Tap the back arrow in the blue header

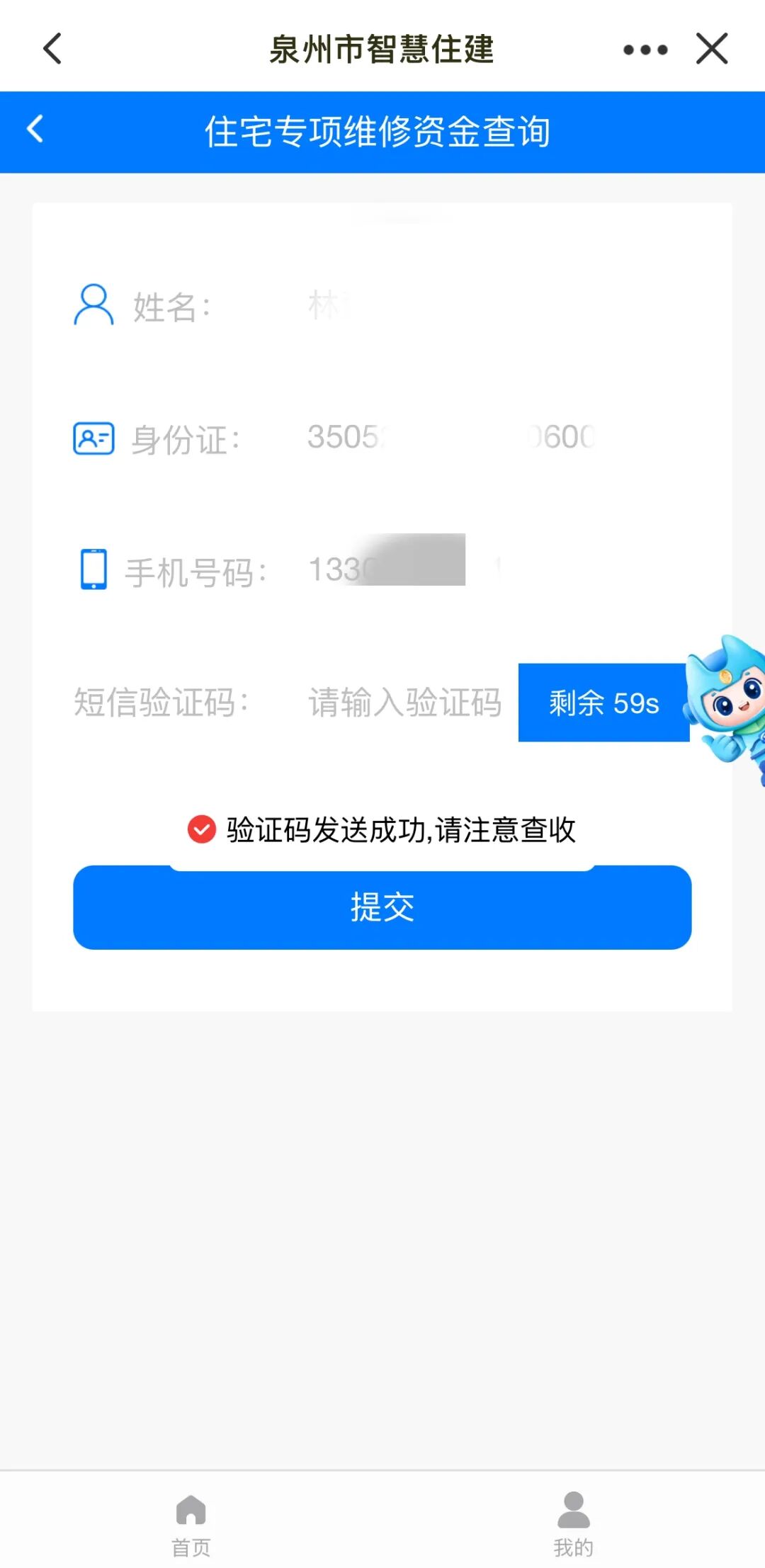click(x=35, y=130)
